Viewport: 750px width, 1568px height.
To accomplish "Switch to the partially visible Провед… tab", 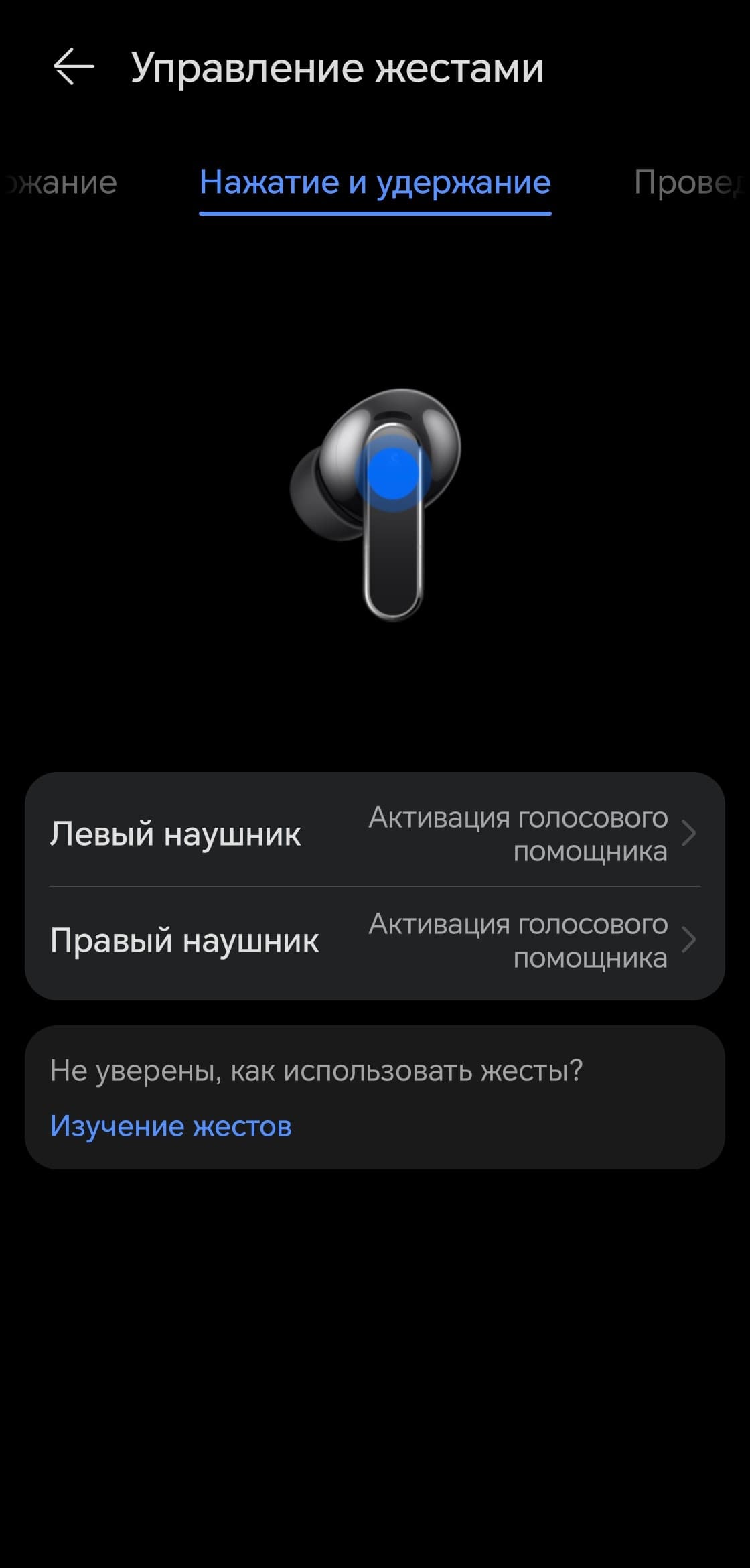I will 688,182.
